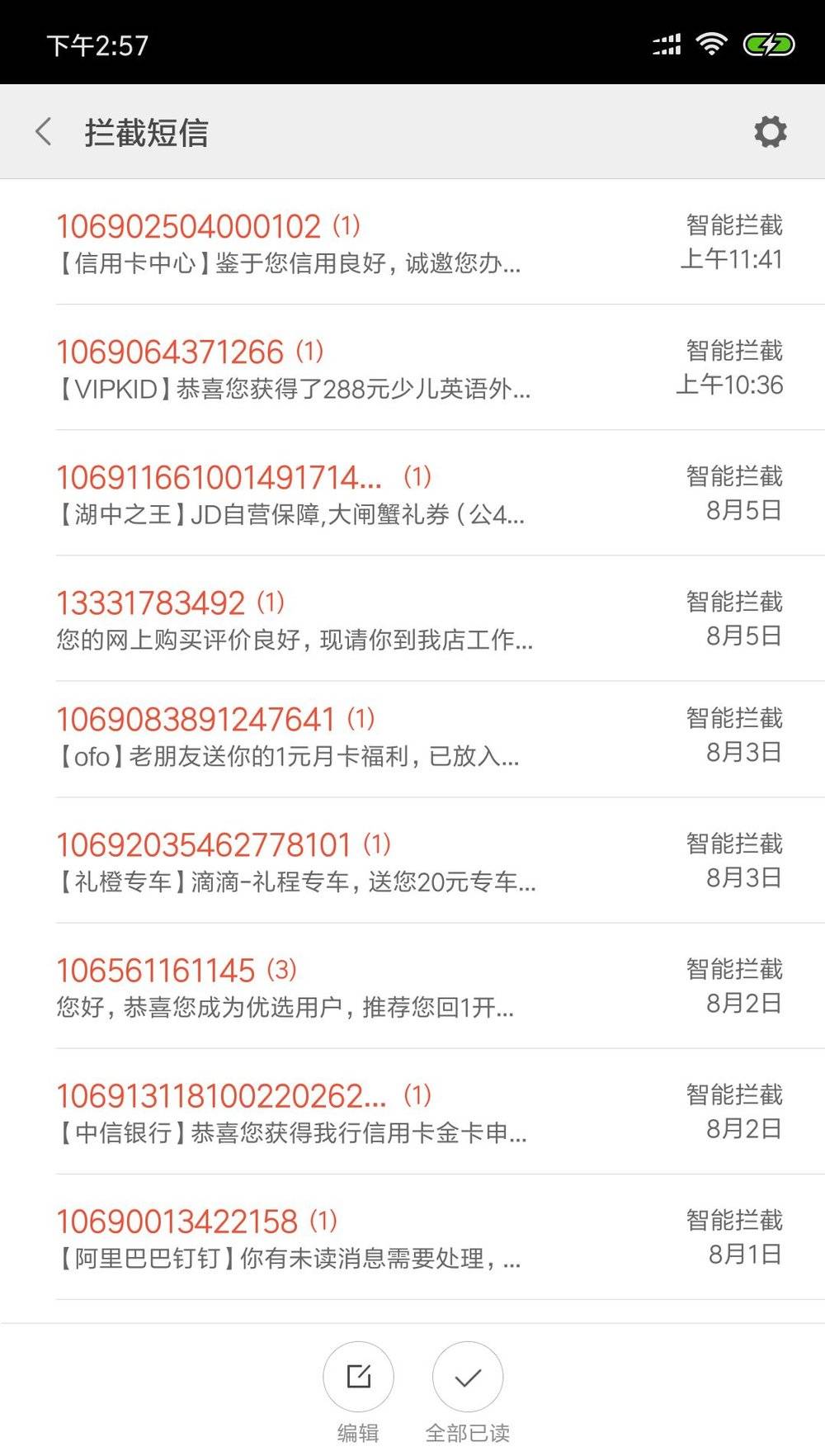
Task: Open message from 13331783492
Action: pos(412,618)
